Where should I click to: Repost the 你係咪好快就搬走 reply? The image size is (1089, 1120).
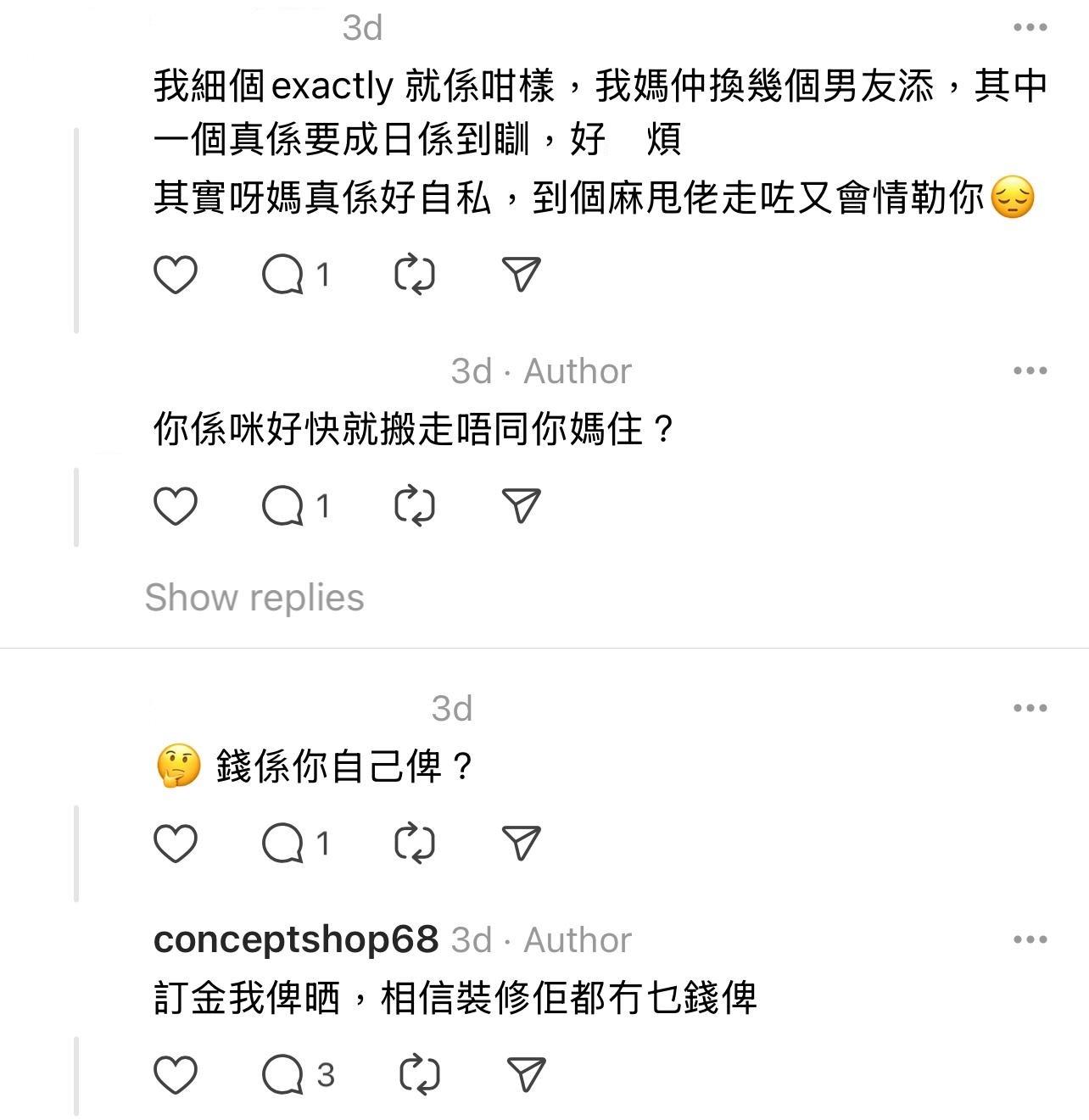click(415, 506)
